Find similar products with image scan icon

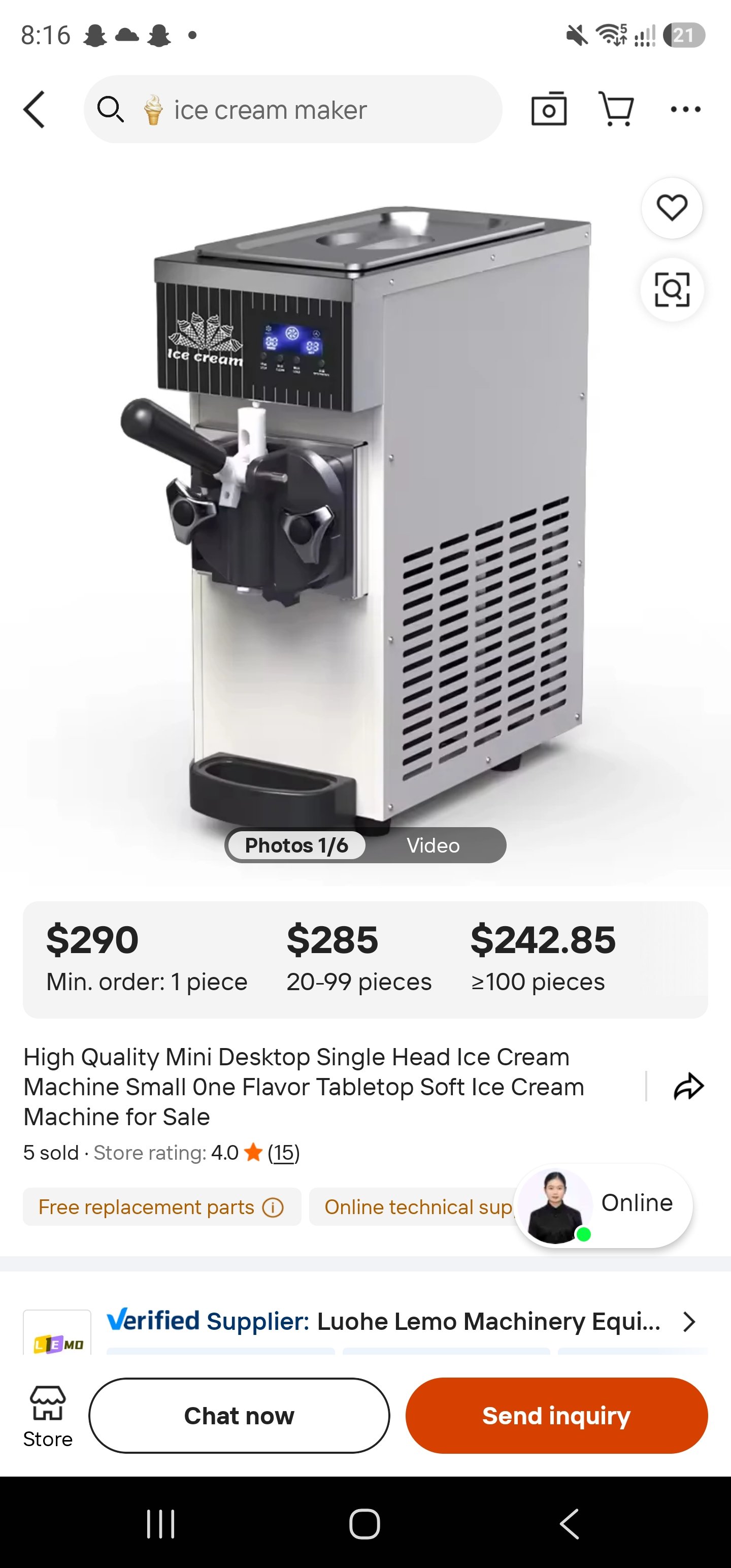(x=672, y=290)
